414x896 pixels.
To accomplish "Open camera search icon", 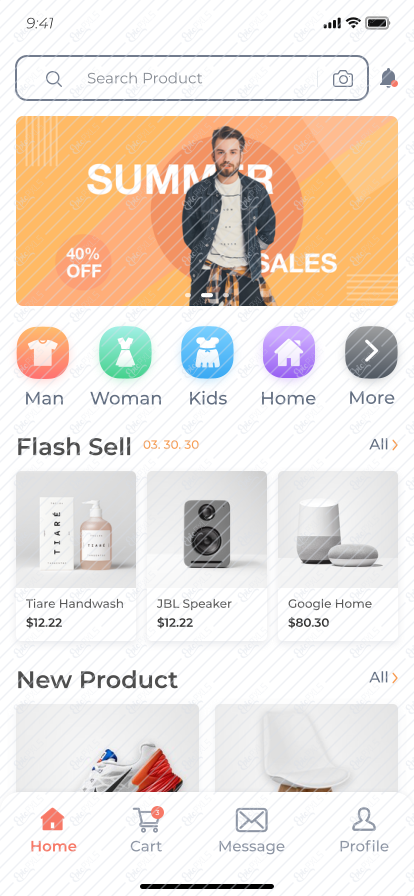I will coord(343,78).
